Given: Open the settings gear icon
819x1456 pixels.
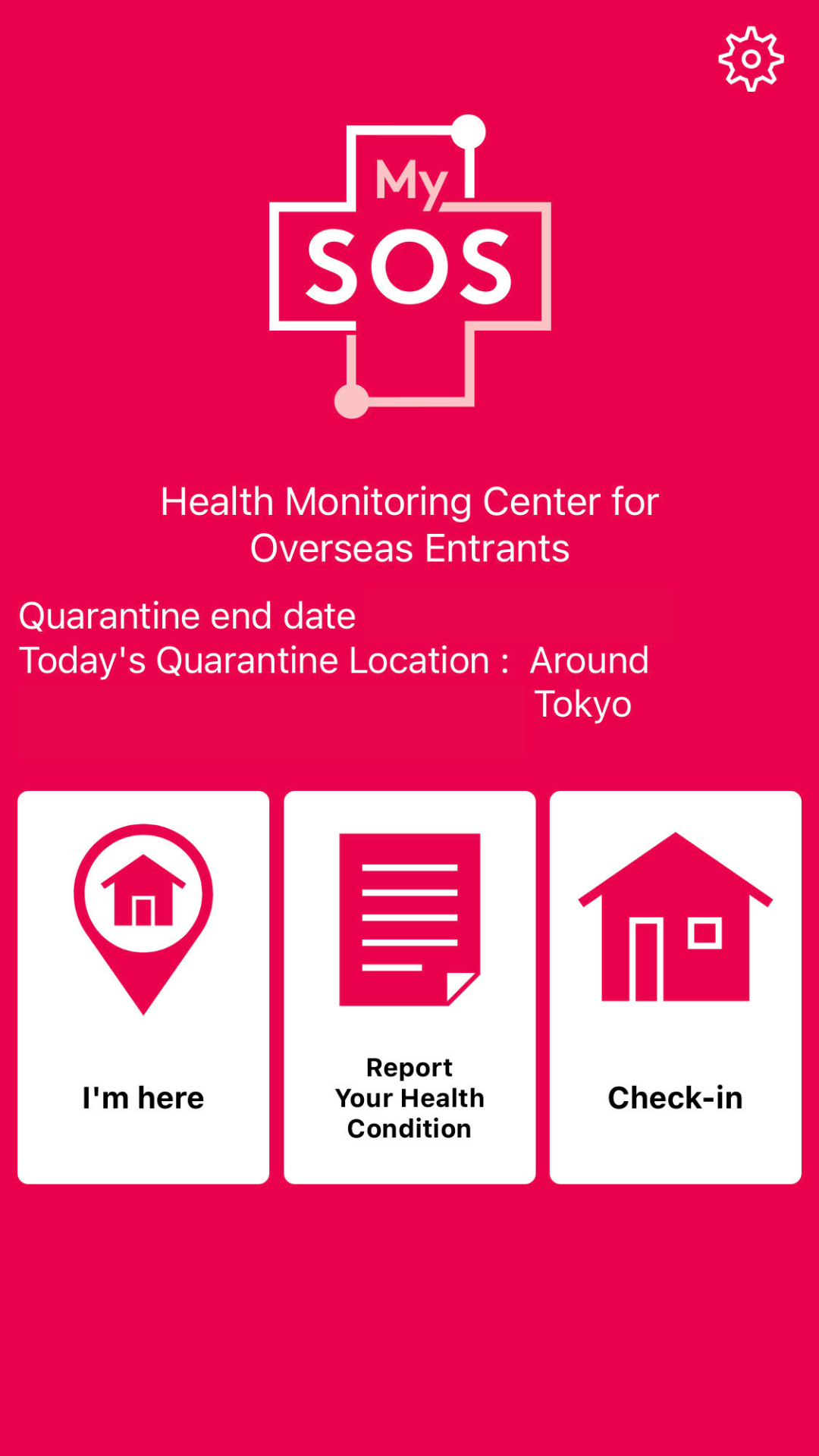Looking at the screenshot, I should coord(751,59).
